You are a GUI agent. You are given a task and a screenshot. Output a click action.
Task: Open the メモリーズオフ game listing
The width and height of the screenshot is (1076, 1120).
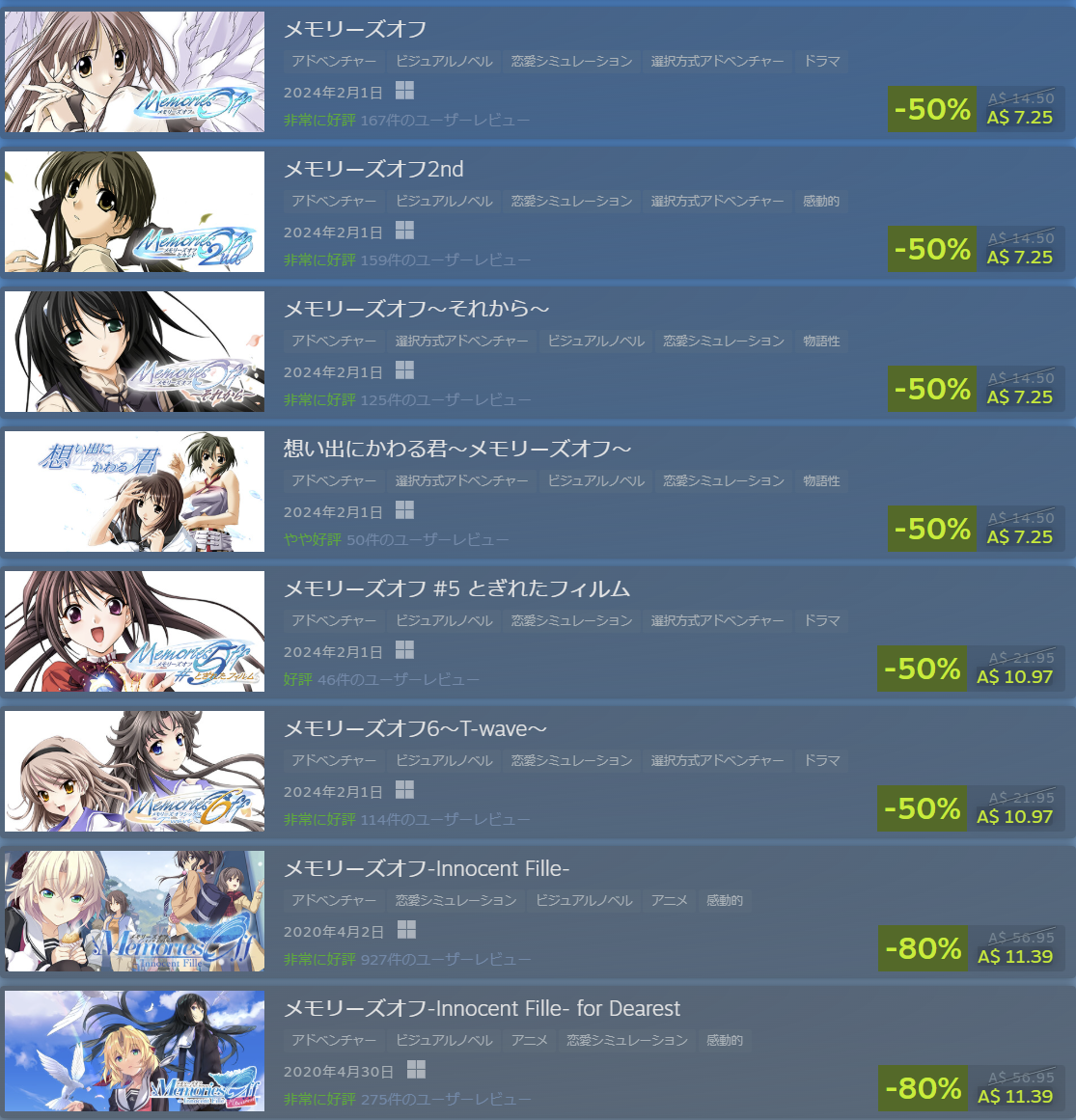(x=538, y=71)
